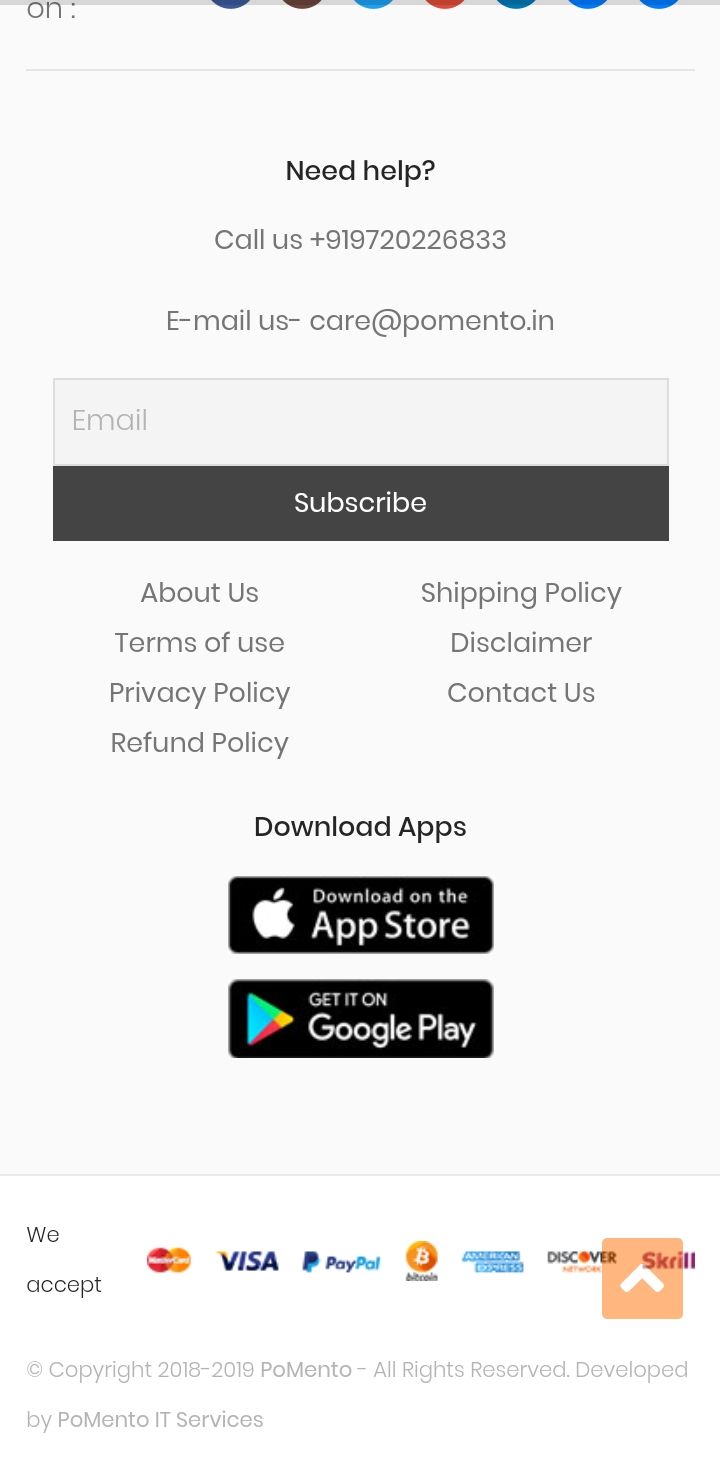Tap the Subscribe button
Viewport: 720px width, 1480px height.
(360, 503)
